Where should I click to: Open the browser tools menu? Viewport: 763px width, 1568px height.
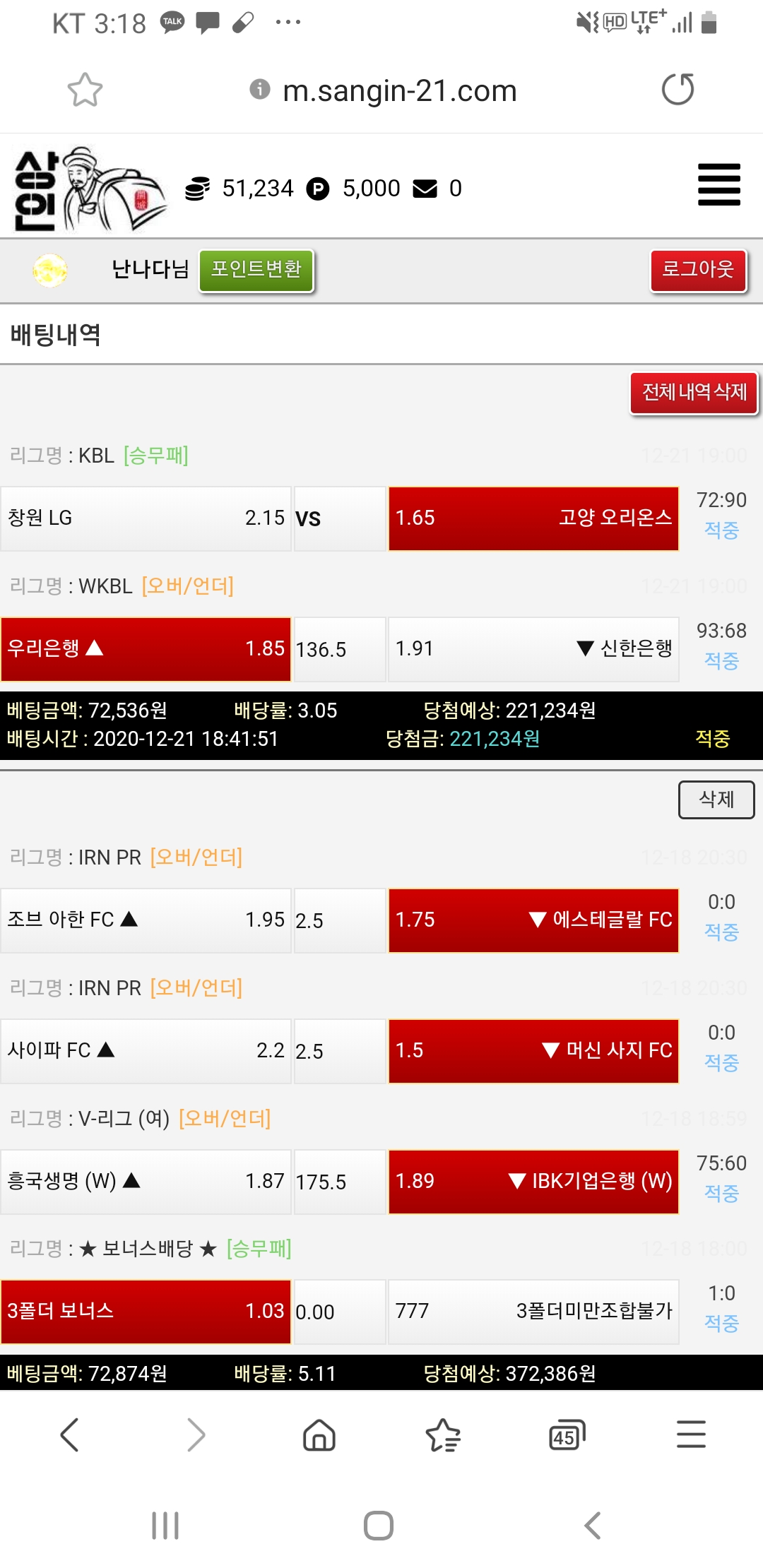[x=690, y=1435]
